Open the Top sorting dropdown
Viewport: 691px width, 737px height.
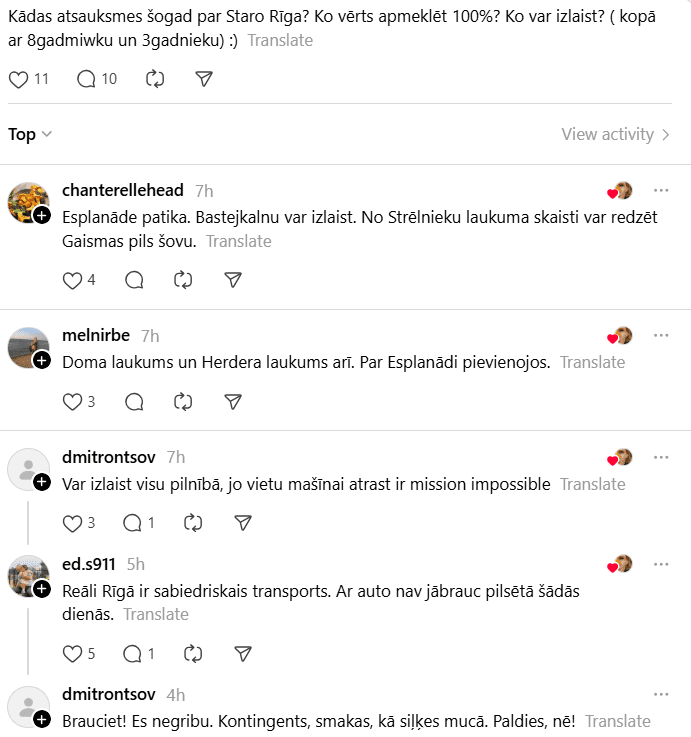30,134
